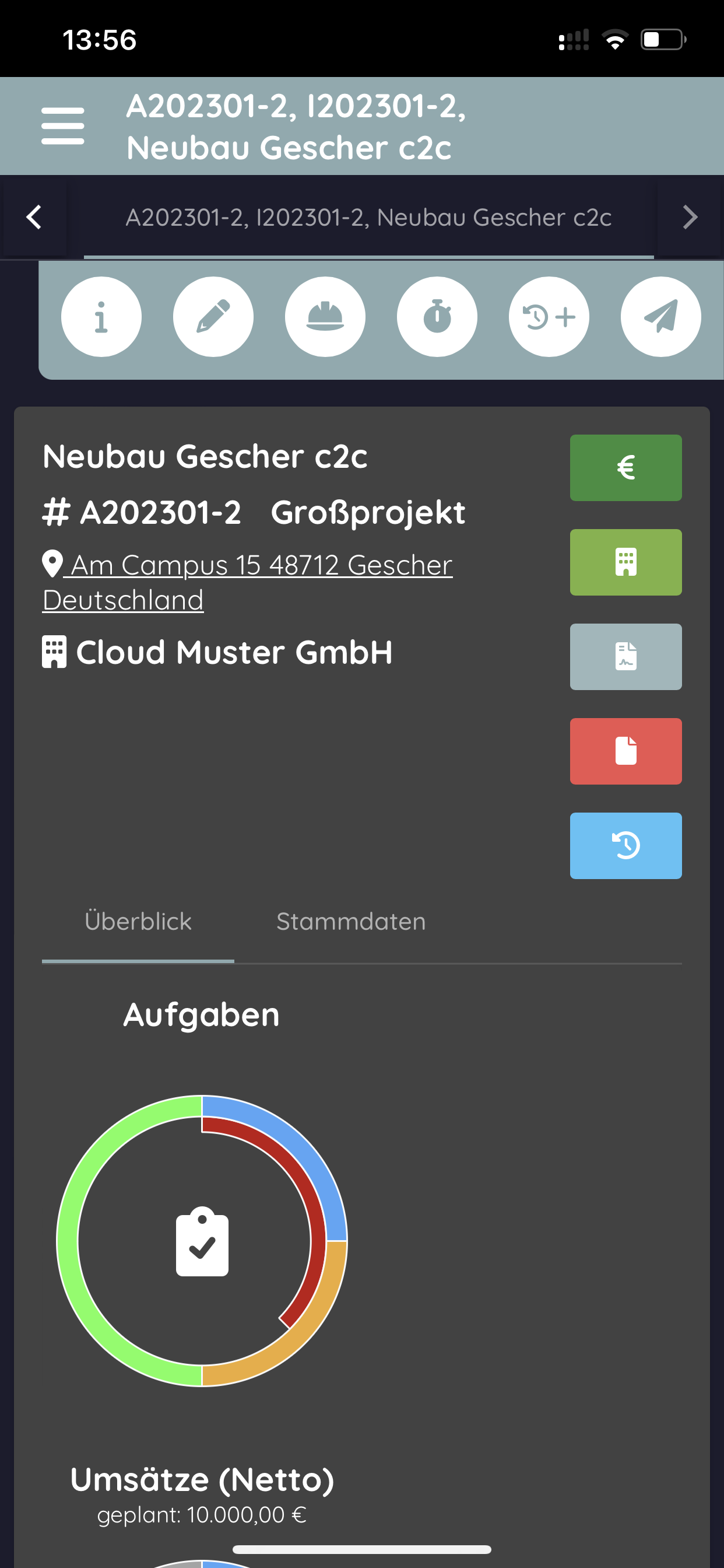Send via the paper plane icon
The height and width of the screenshot is (1568, 724).
click(x=660, y=317)
